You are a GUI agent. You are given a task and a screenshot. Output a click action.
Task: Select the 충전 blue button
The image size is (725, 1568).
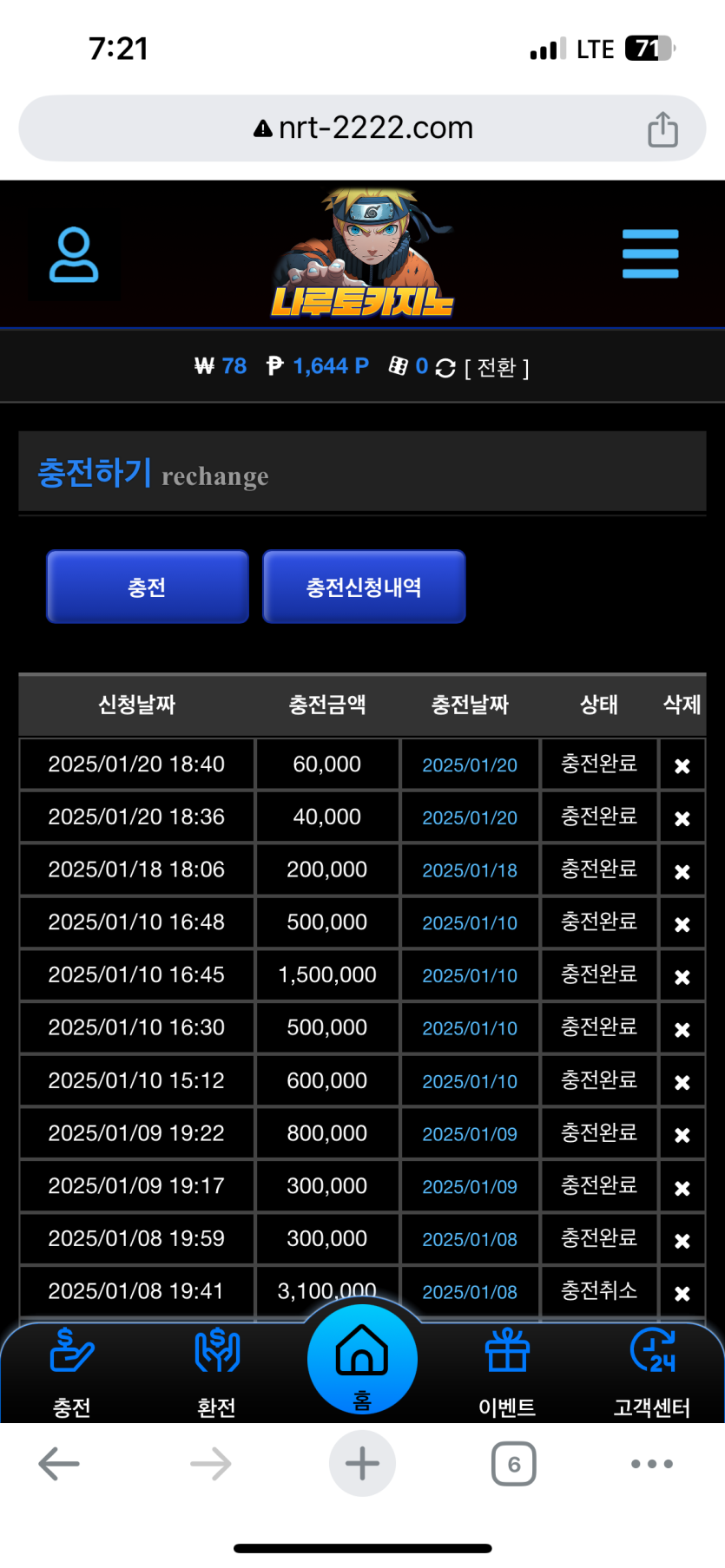[148, 587]
